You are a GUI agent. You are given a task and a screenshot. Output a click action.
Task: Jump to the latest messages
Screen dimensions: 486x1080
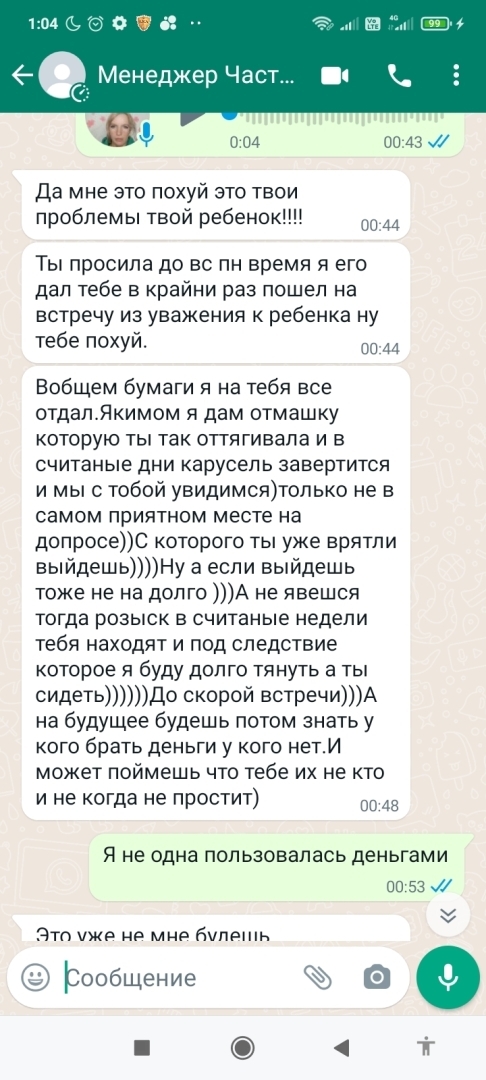447,915
